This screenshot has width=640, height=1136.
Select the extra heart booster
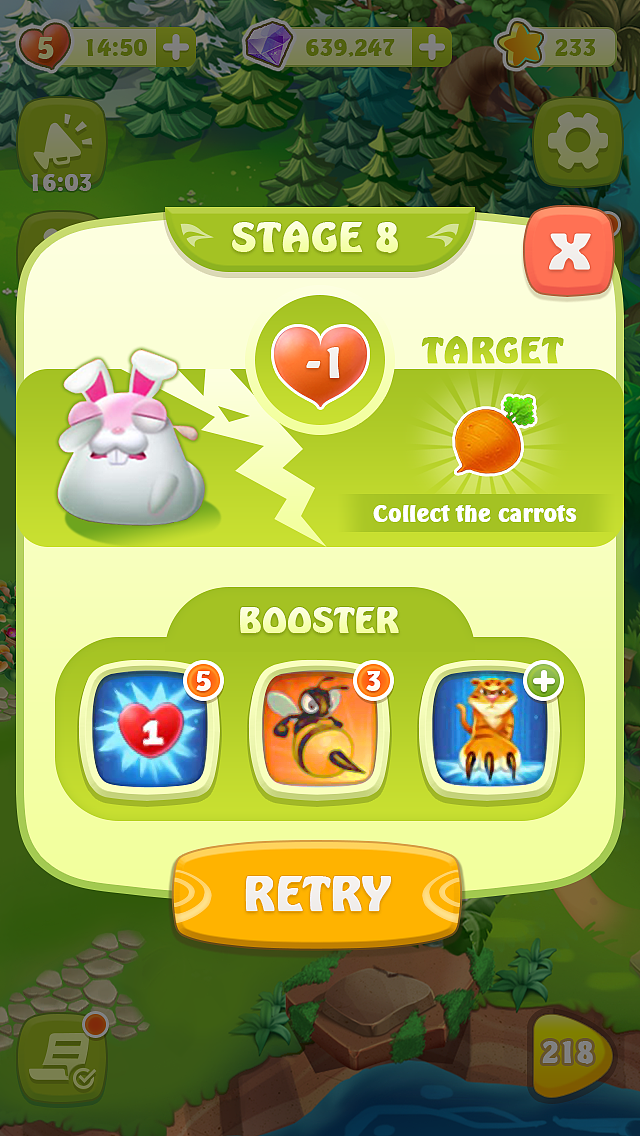point(148,729)
